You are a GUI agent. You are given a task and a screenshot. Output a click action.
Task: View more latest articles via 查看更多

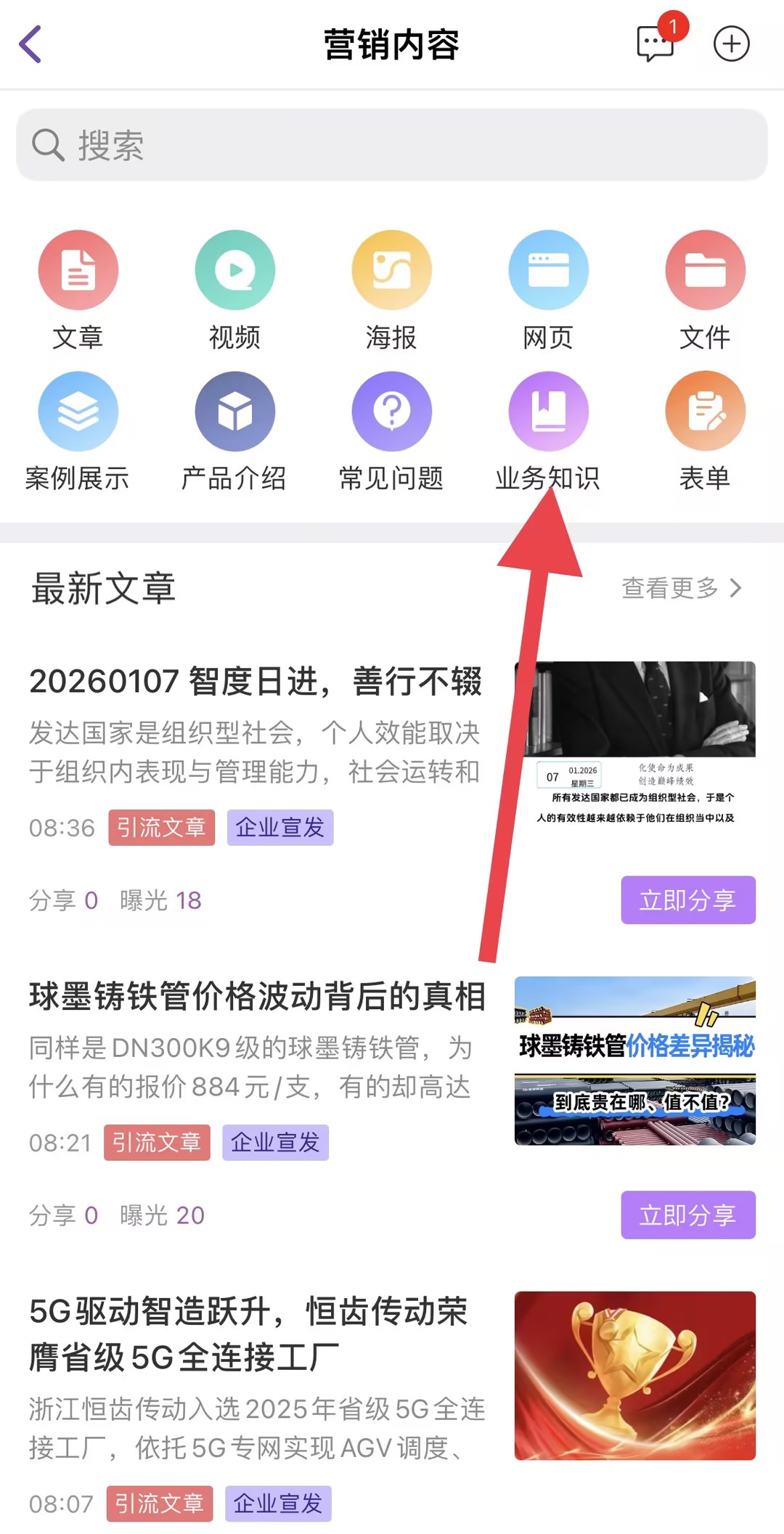click(x=681, y=587)
